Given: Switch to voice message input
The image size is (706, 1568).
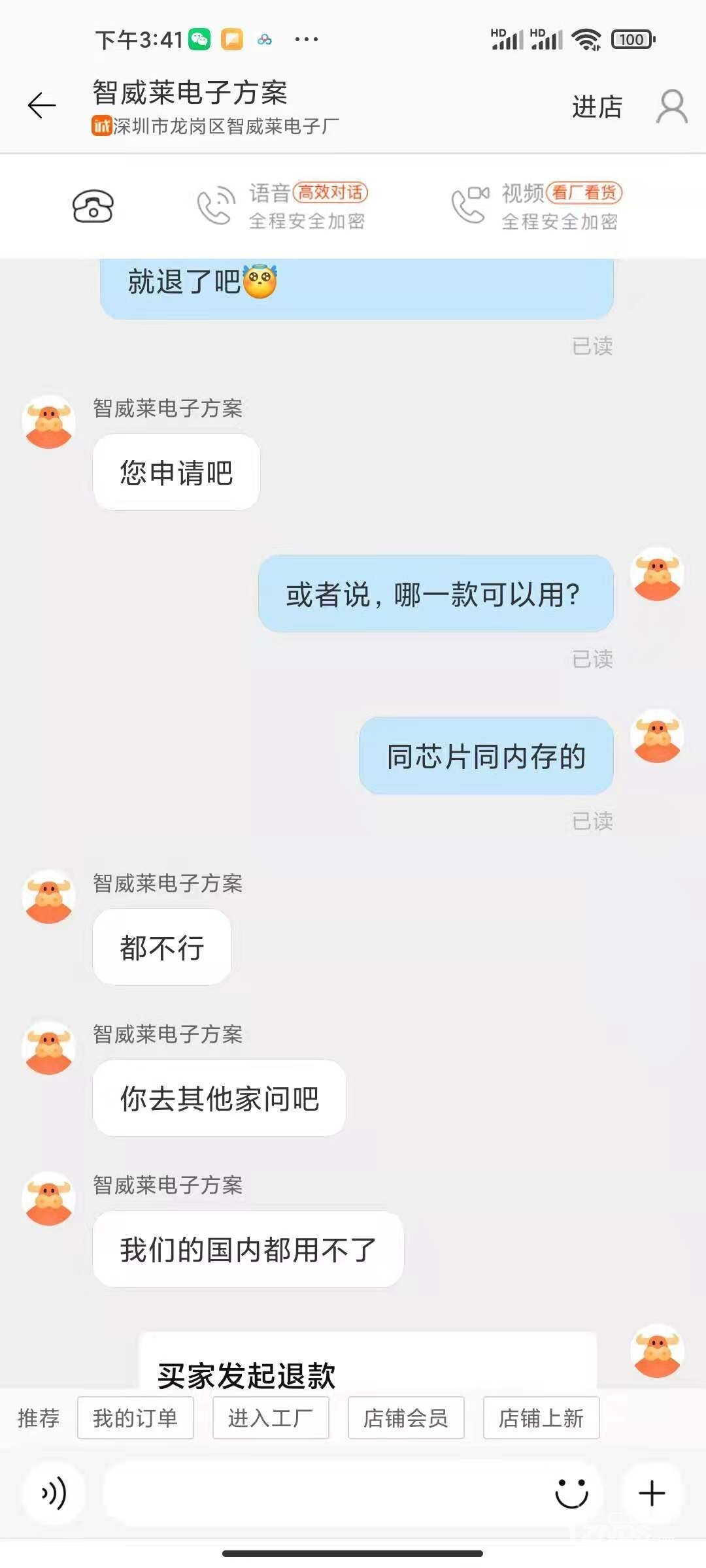Looking at the screenshot, I should (x=54, y=1494).
